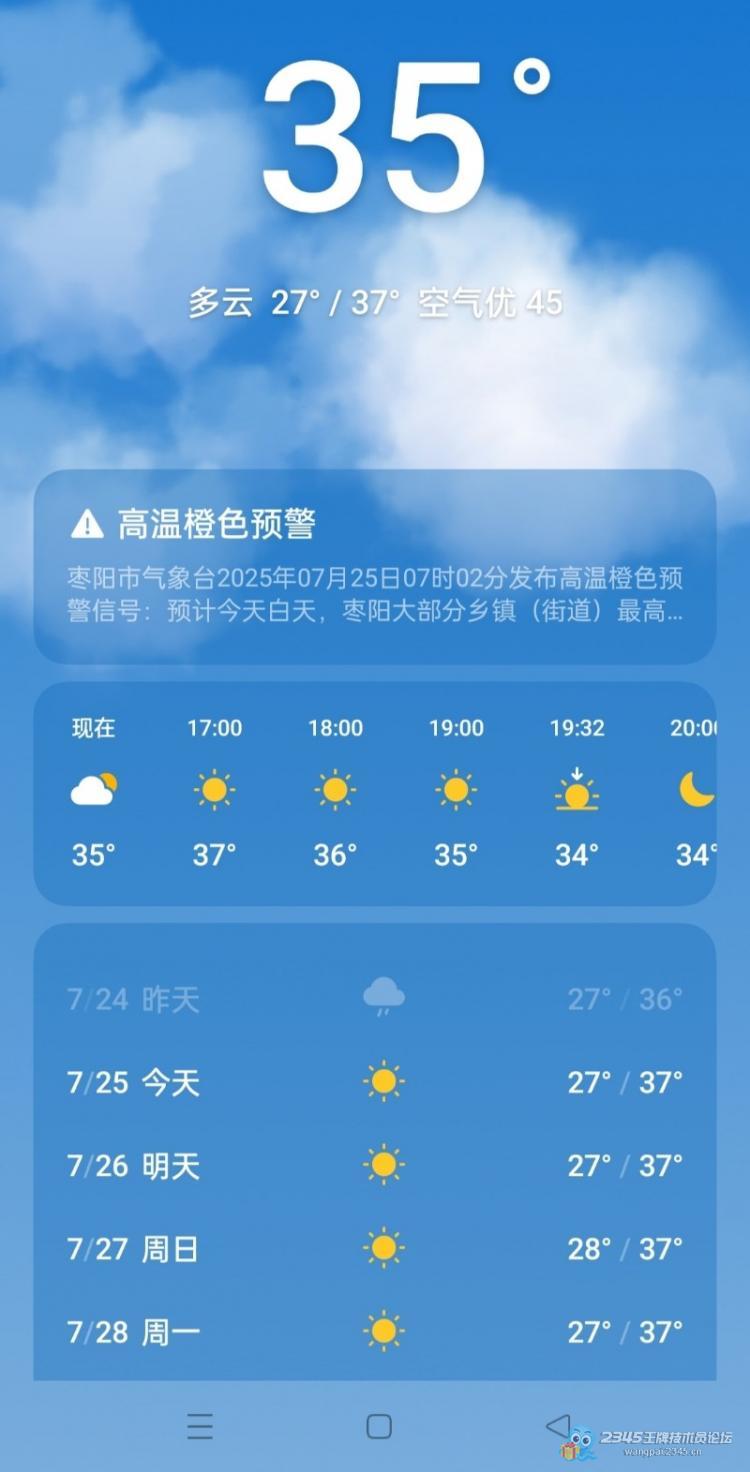Open the 高温橙色预警 alert card

[375, 566]
